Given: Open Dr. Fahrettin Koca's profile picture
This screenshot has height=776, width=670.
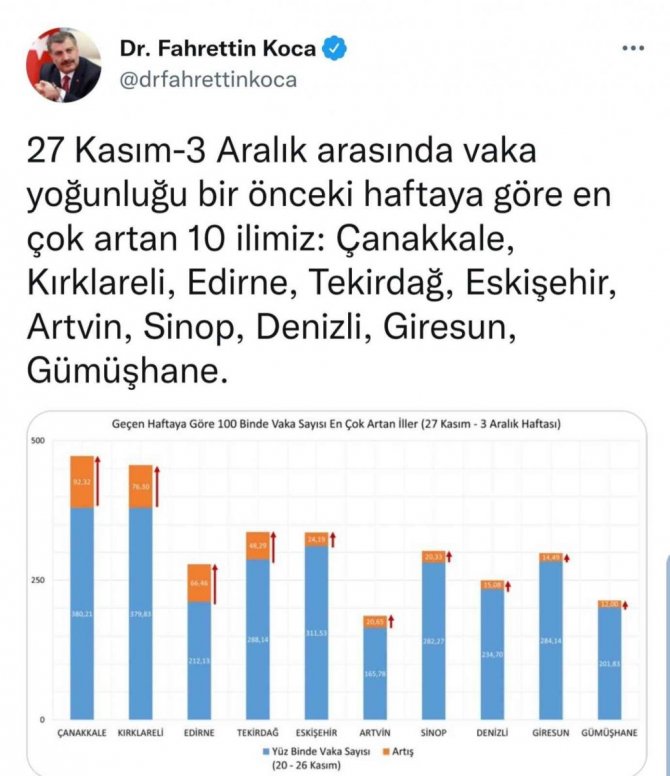Looking at the screenshot, I should (x=63, y=65).
